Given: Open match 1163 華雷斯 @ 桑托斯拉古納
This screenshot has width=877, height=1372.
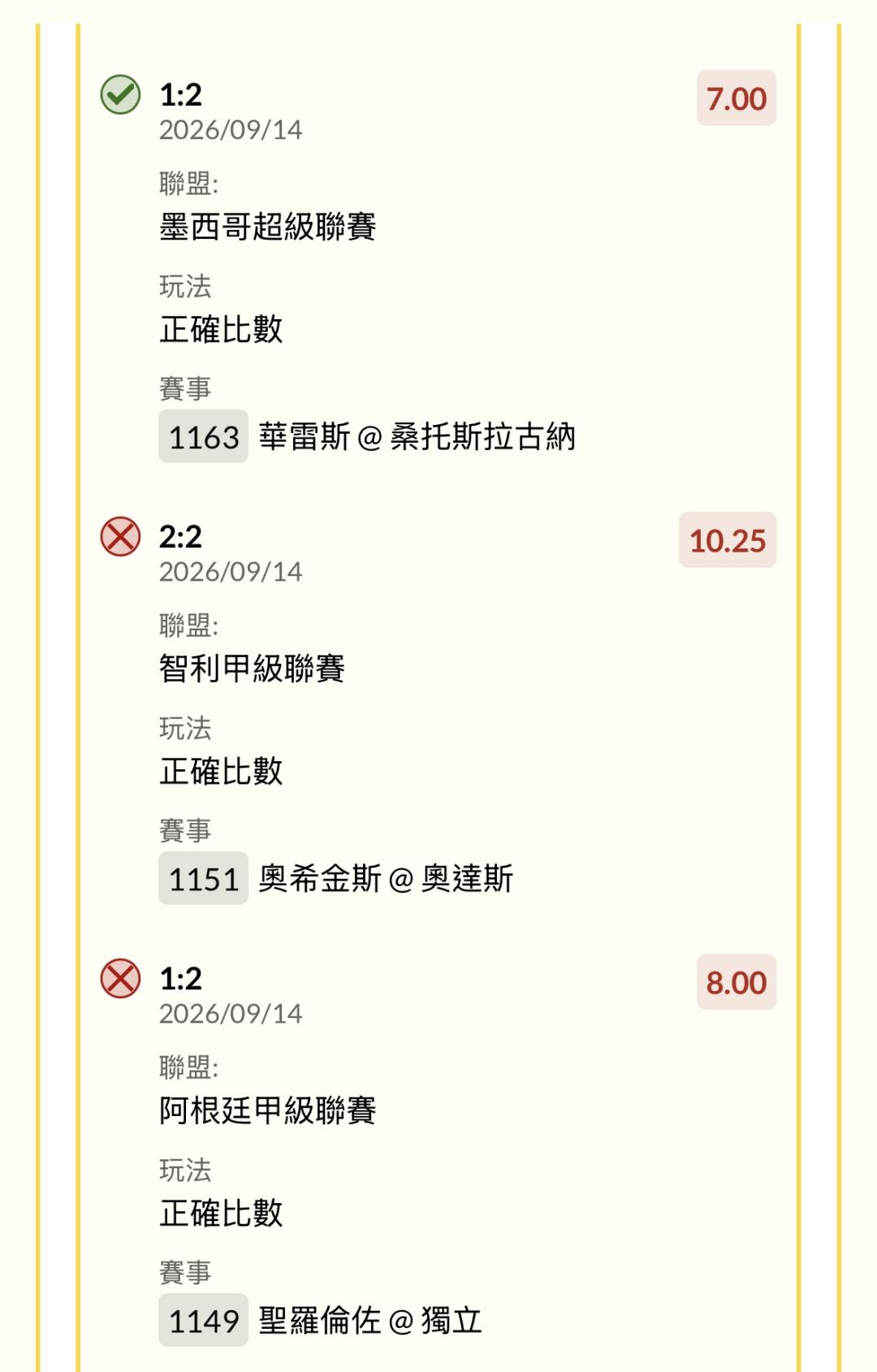Looking at the screenshot, I should click(367, 437).
